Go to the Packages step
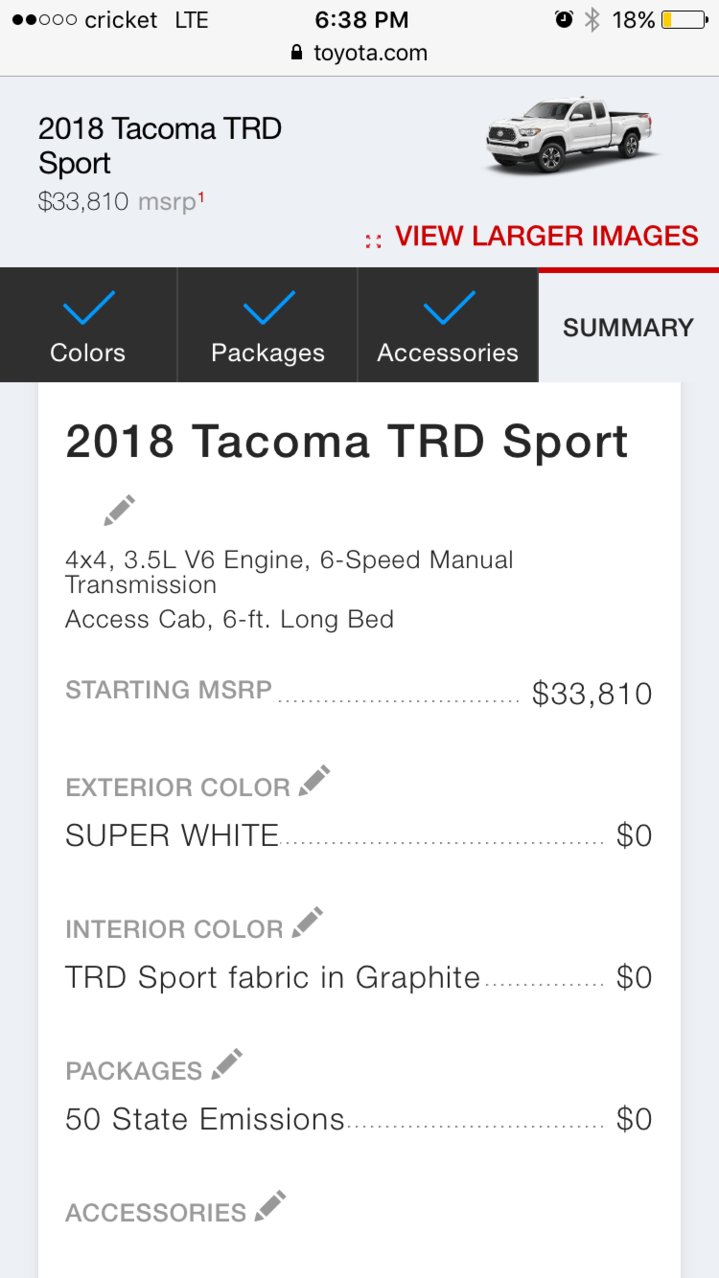 tap(268, 325)
